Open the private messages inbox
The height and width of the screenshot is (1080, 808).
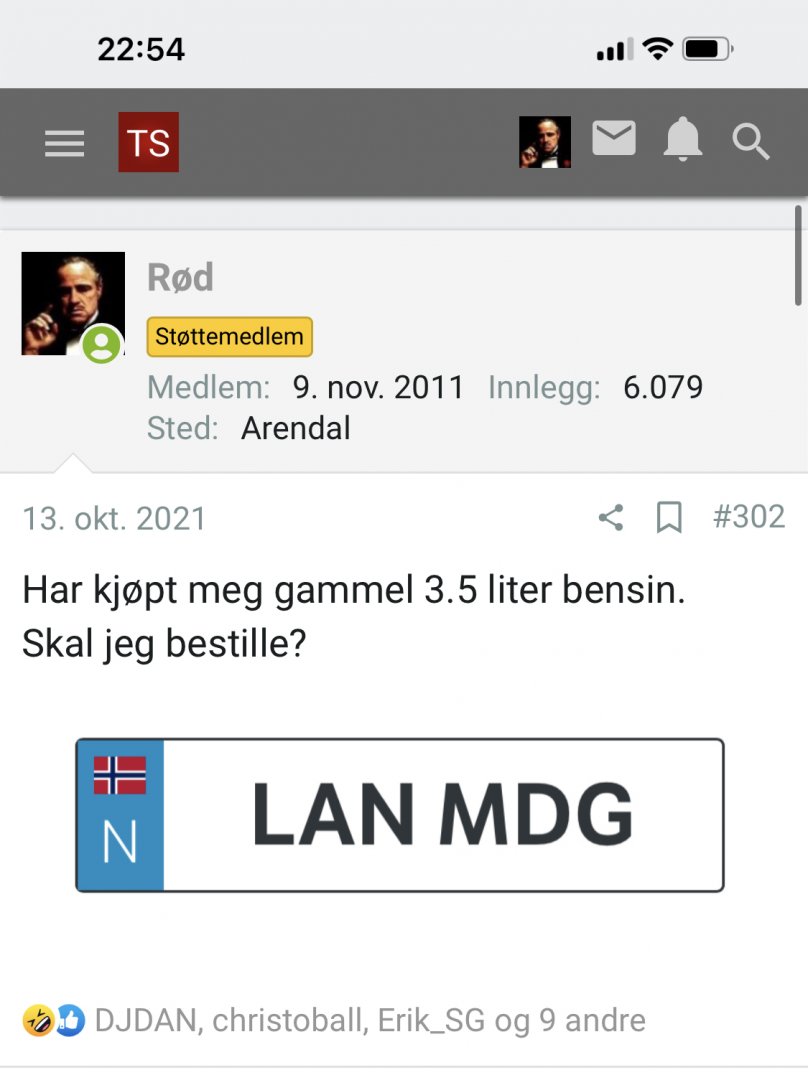pyautogui.click(x=613, y=140)
